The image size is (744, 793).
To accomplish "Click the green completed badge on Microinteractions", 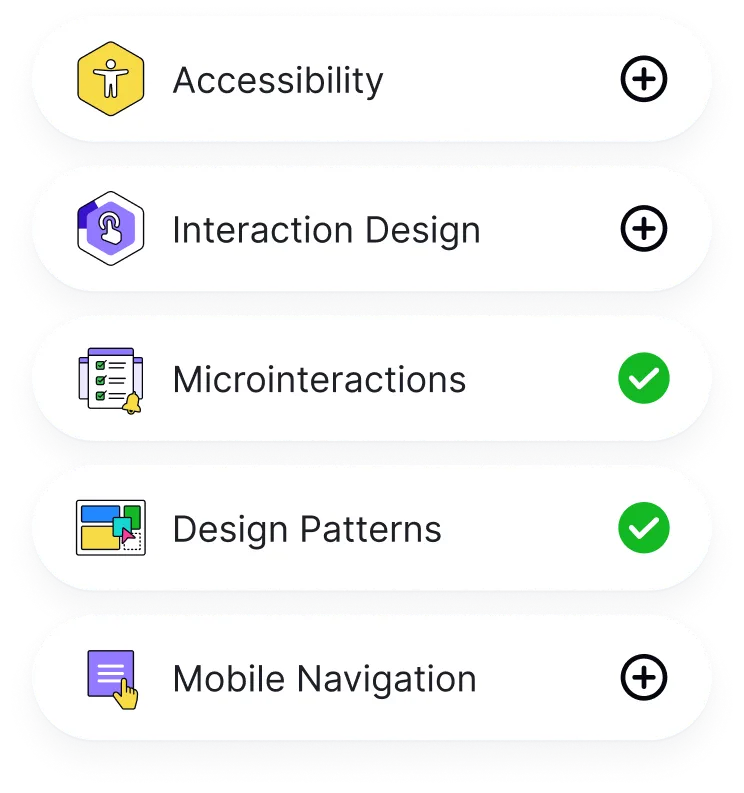I will tap(645, 379).
